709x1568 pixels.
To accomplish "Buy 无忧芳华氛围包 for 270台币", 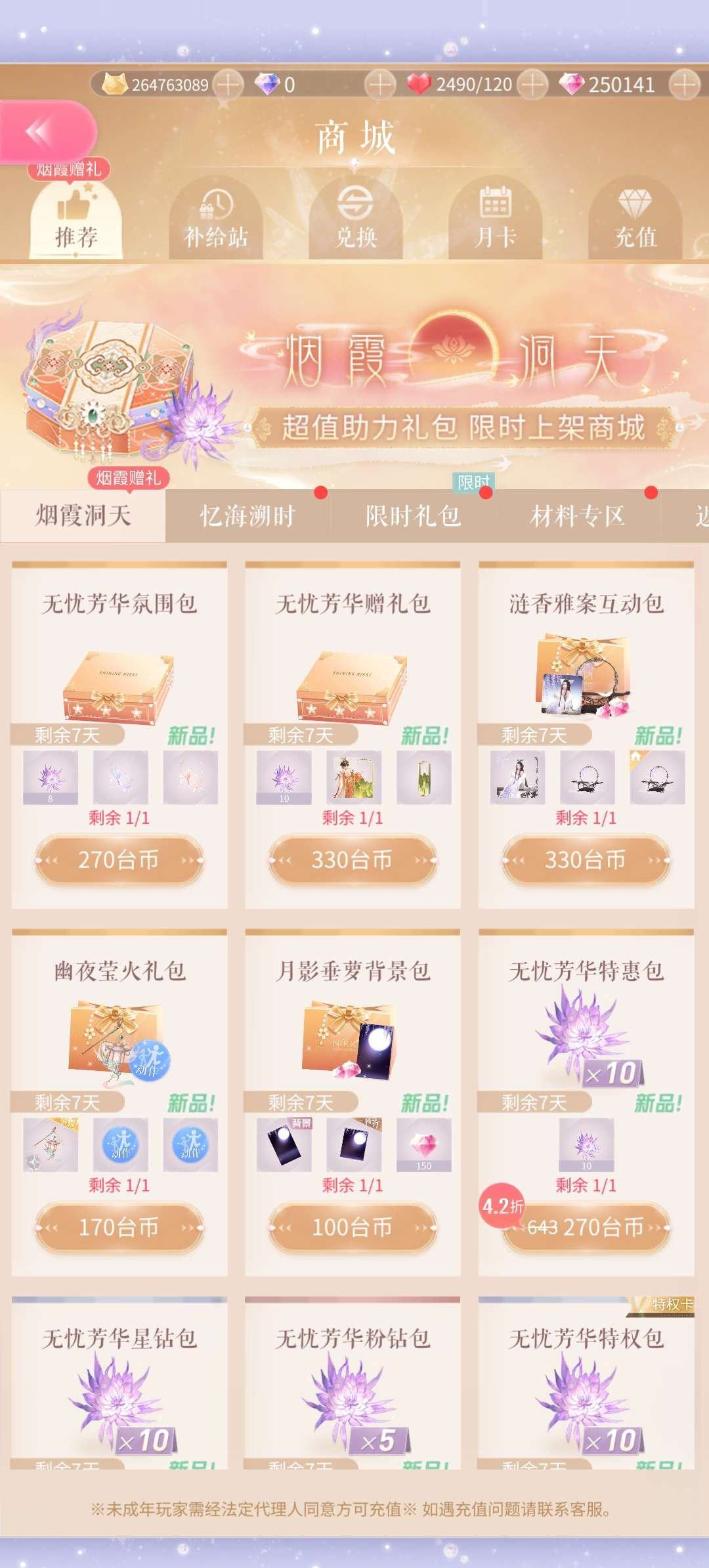I will [119, 860].
